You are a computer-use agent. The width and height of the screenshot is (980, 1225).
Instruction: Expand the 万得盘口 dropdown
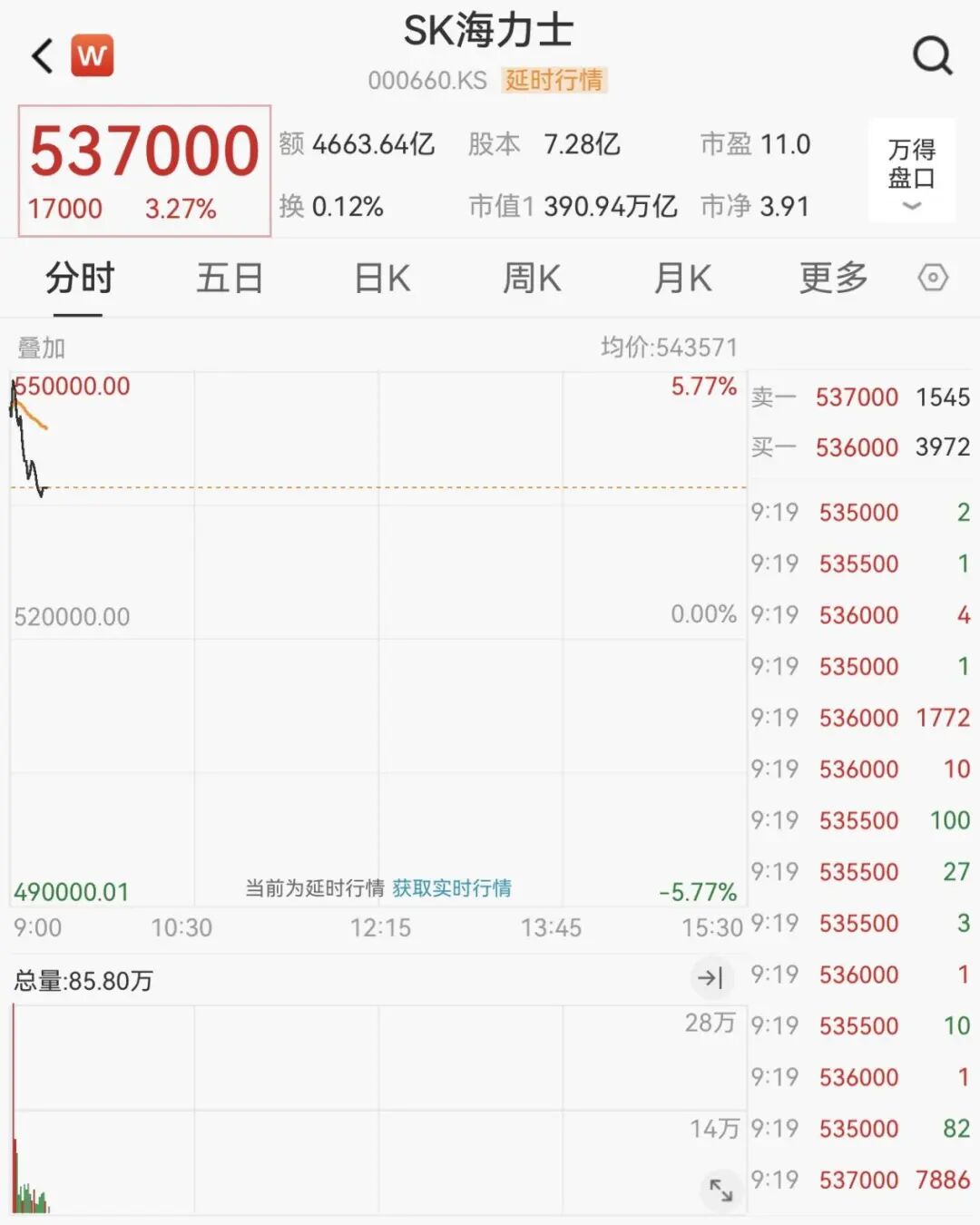click(x=911, y=172)
